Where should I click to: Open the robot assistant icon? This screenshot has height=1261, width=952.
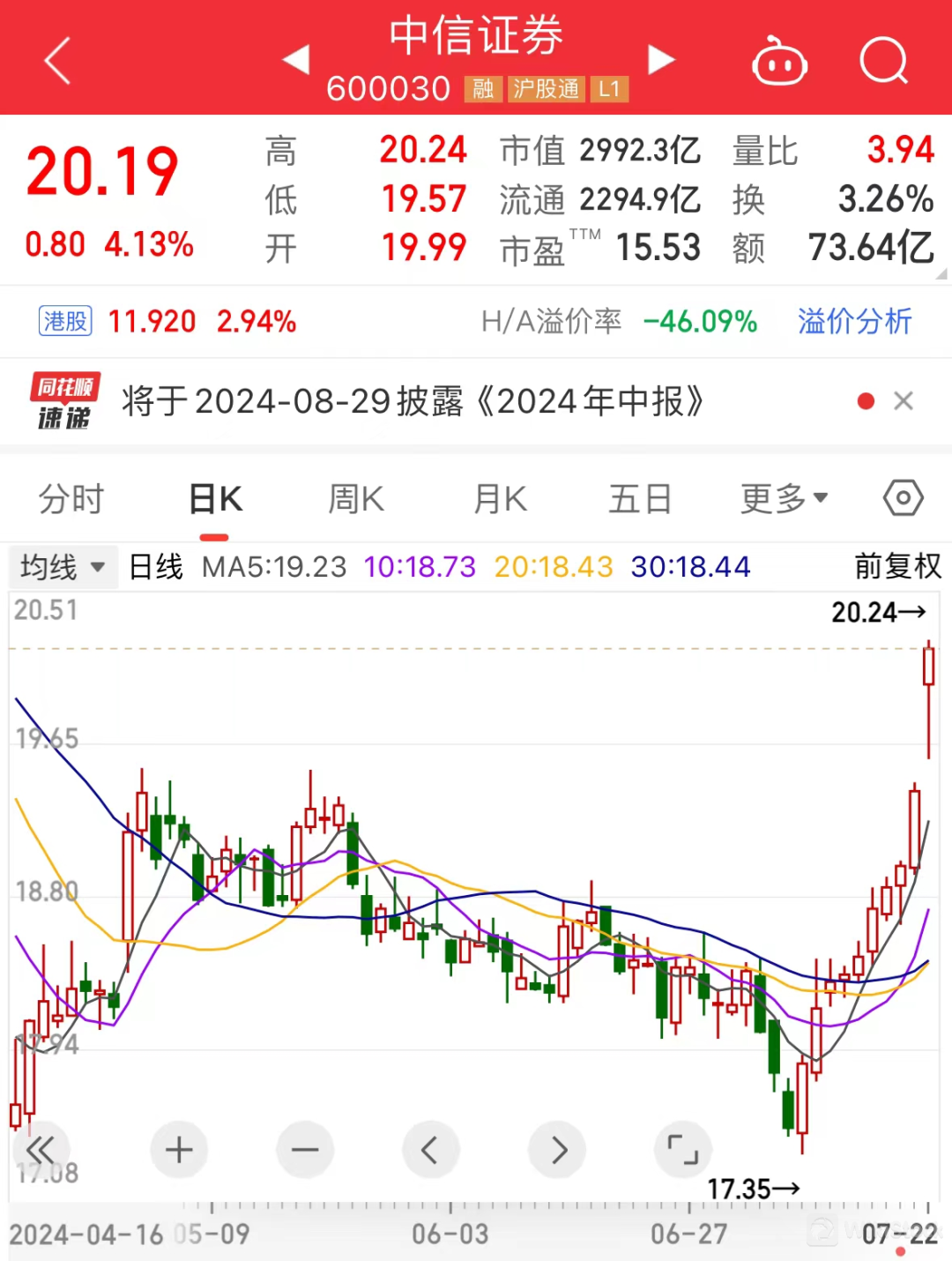[x=778, y=62]
